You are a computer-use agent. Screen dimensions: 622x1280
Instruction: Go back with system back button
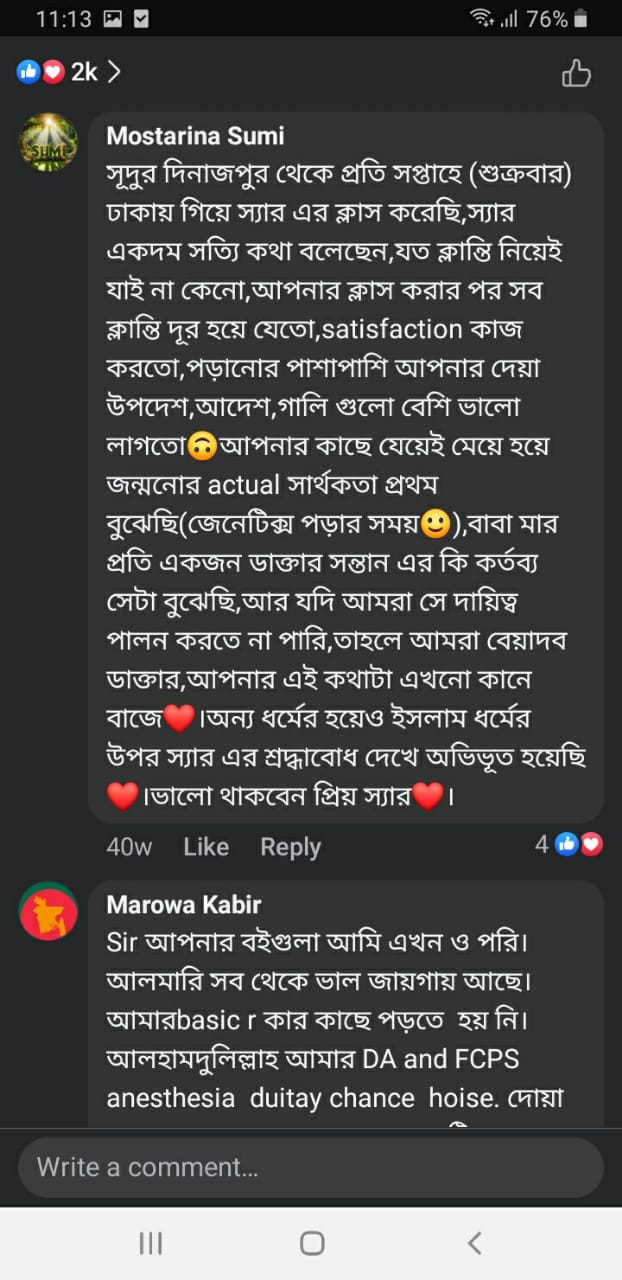point(474,1243)
